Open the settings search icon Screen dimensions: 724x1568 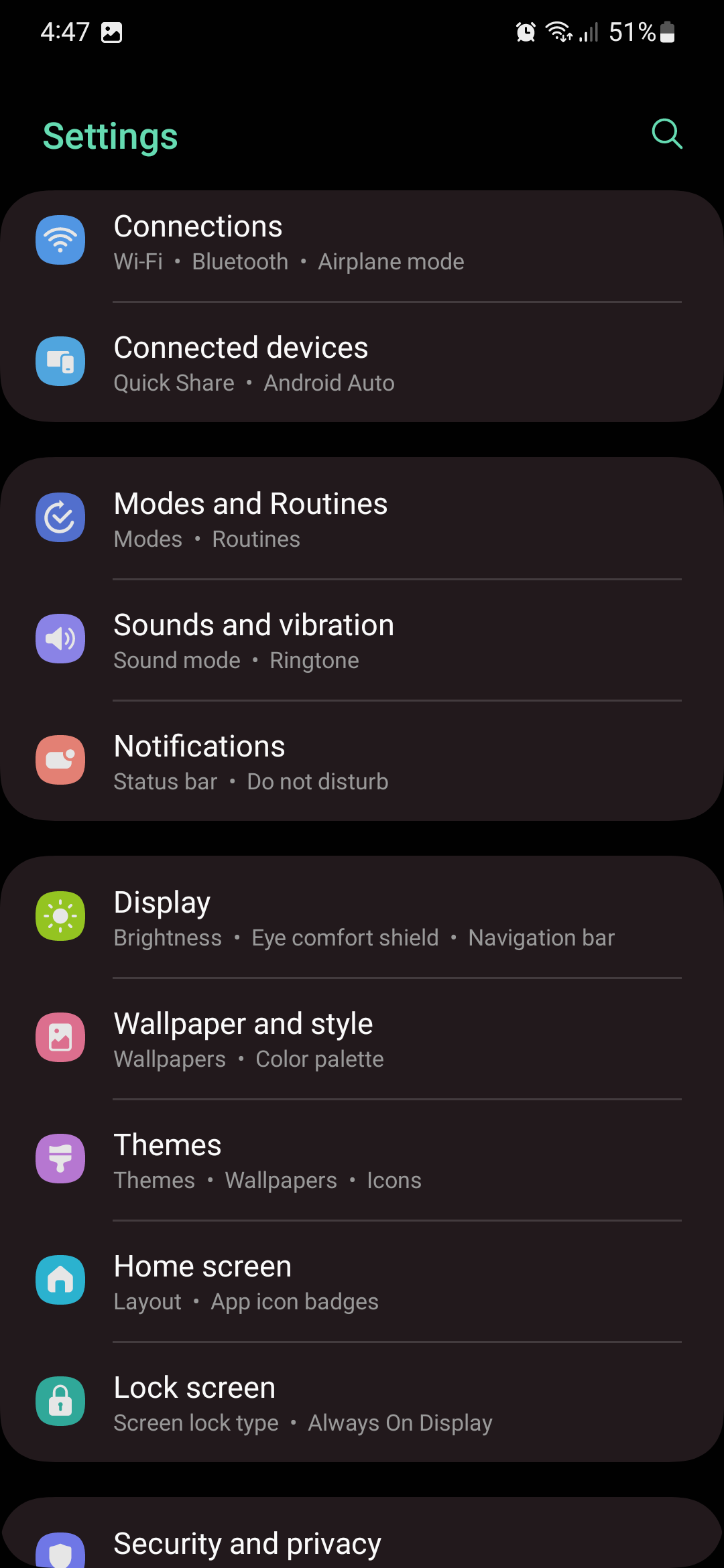click(666, 134)
